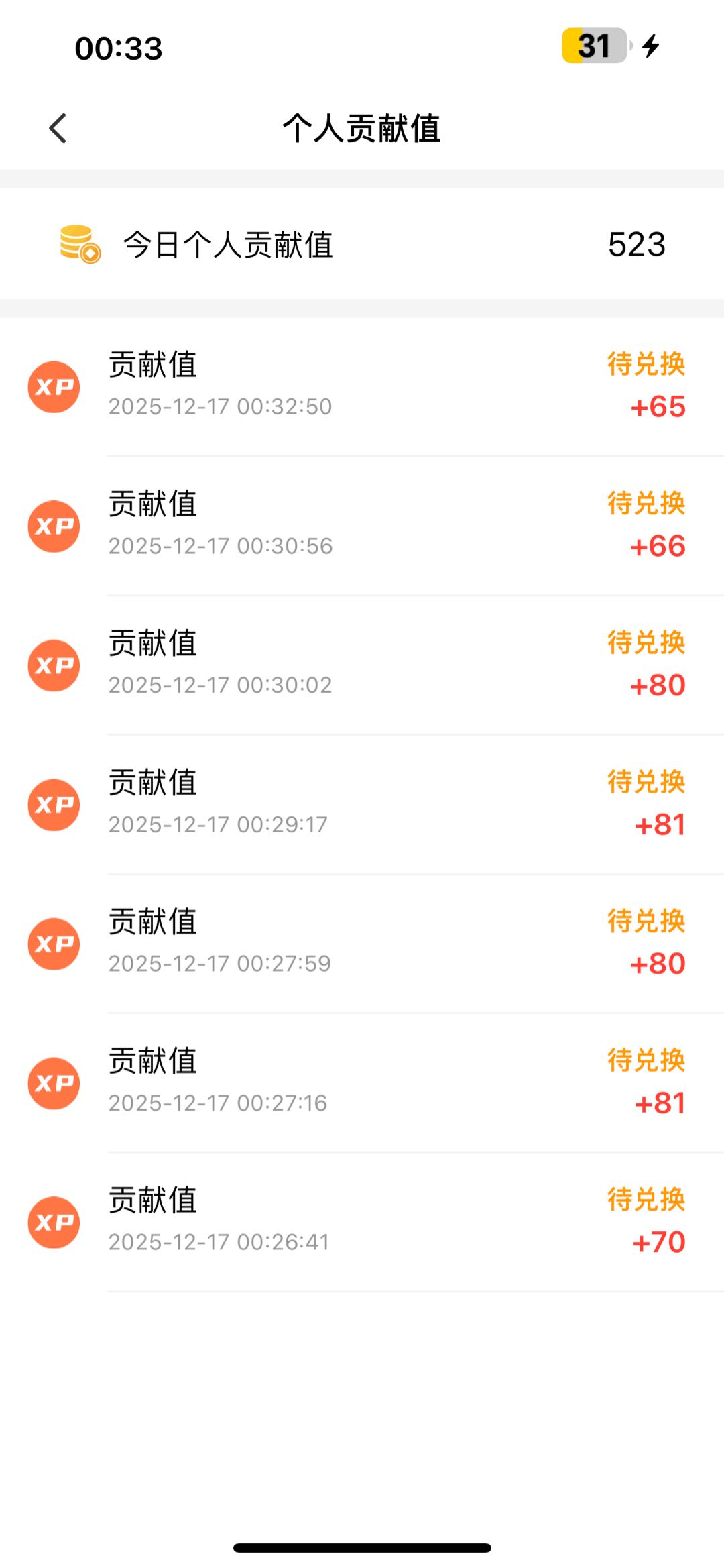Select the timestamp 2025-12-17 00:32:50
Image resolution: width=724 pixels, height=1568 pixels.
pos(220,406)
